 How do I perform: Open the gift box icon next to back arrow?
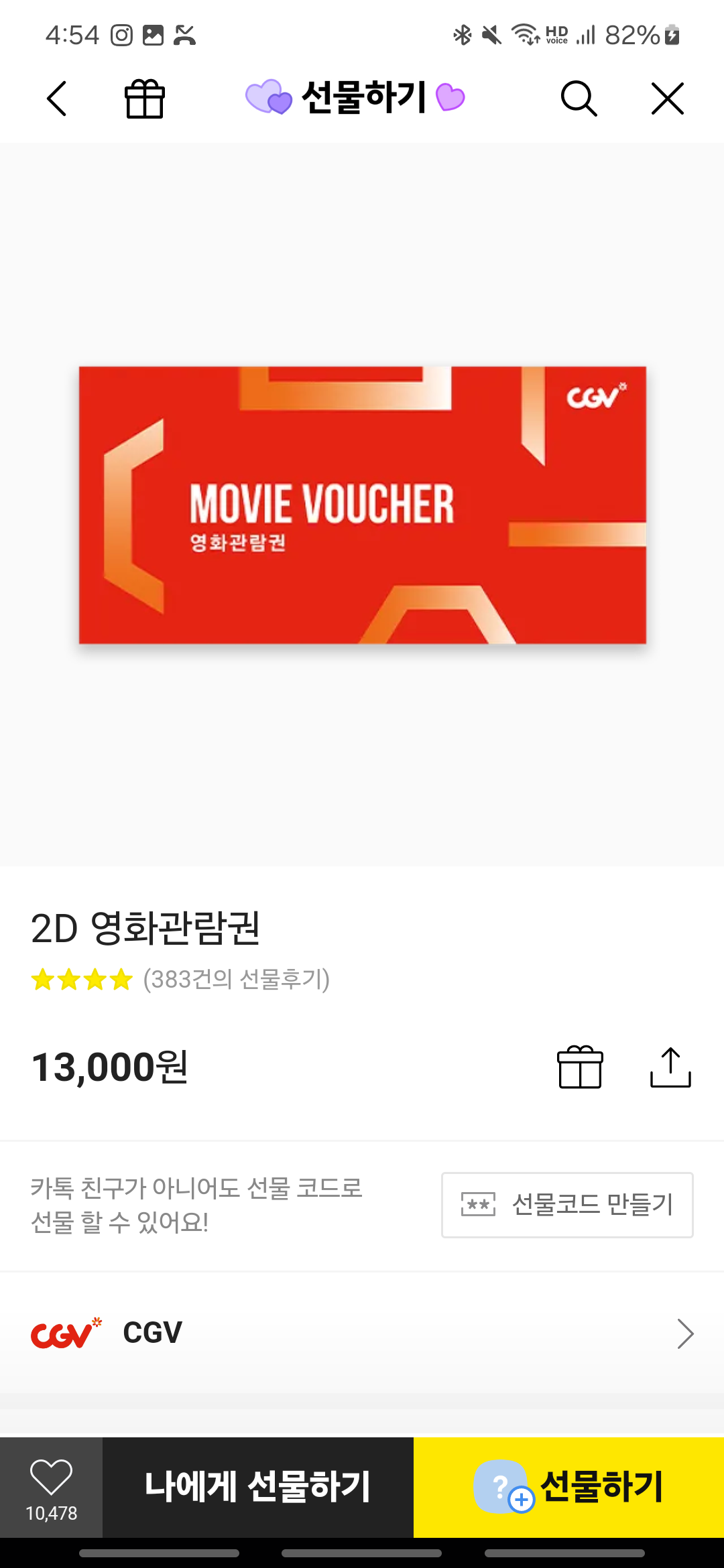(x=144, y=98)
